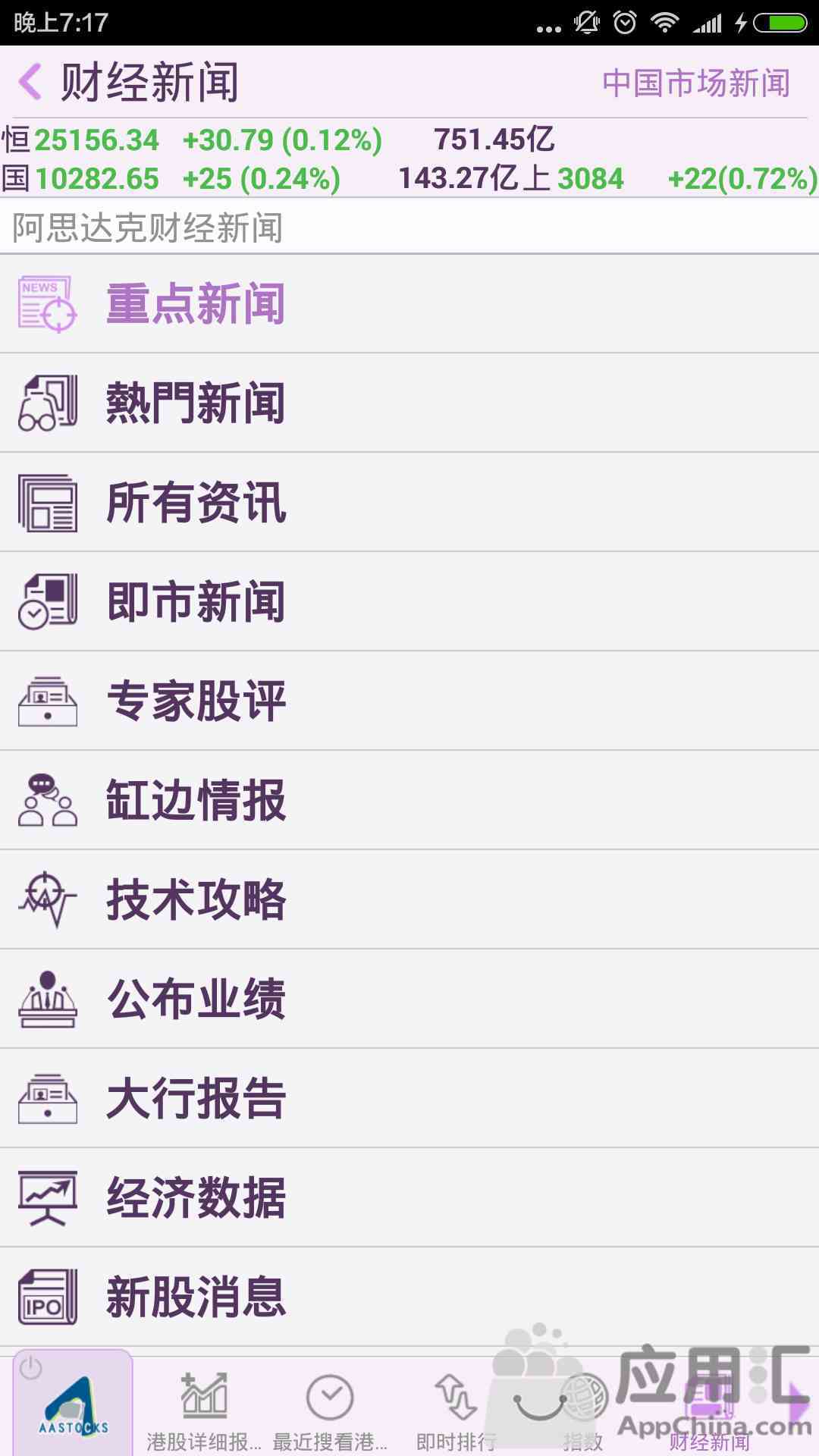Open 经济数据
The image size is (819, 1456).
click(x=409, y=1198)
